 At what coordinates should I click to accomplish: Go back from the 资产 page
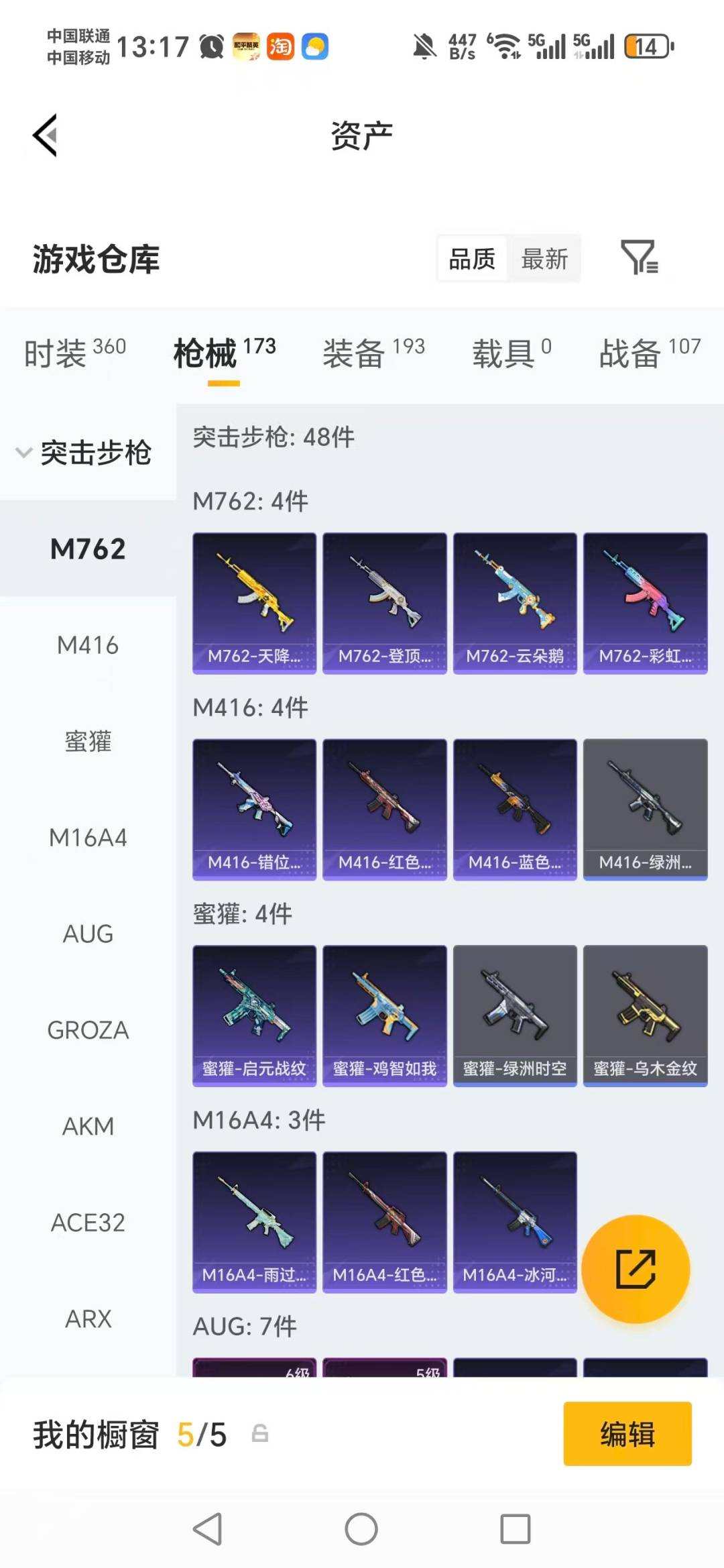click(x=46, y=135)
